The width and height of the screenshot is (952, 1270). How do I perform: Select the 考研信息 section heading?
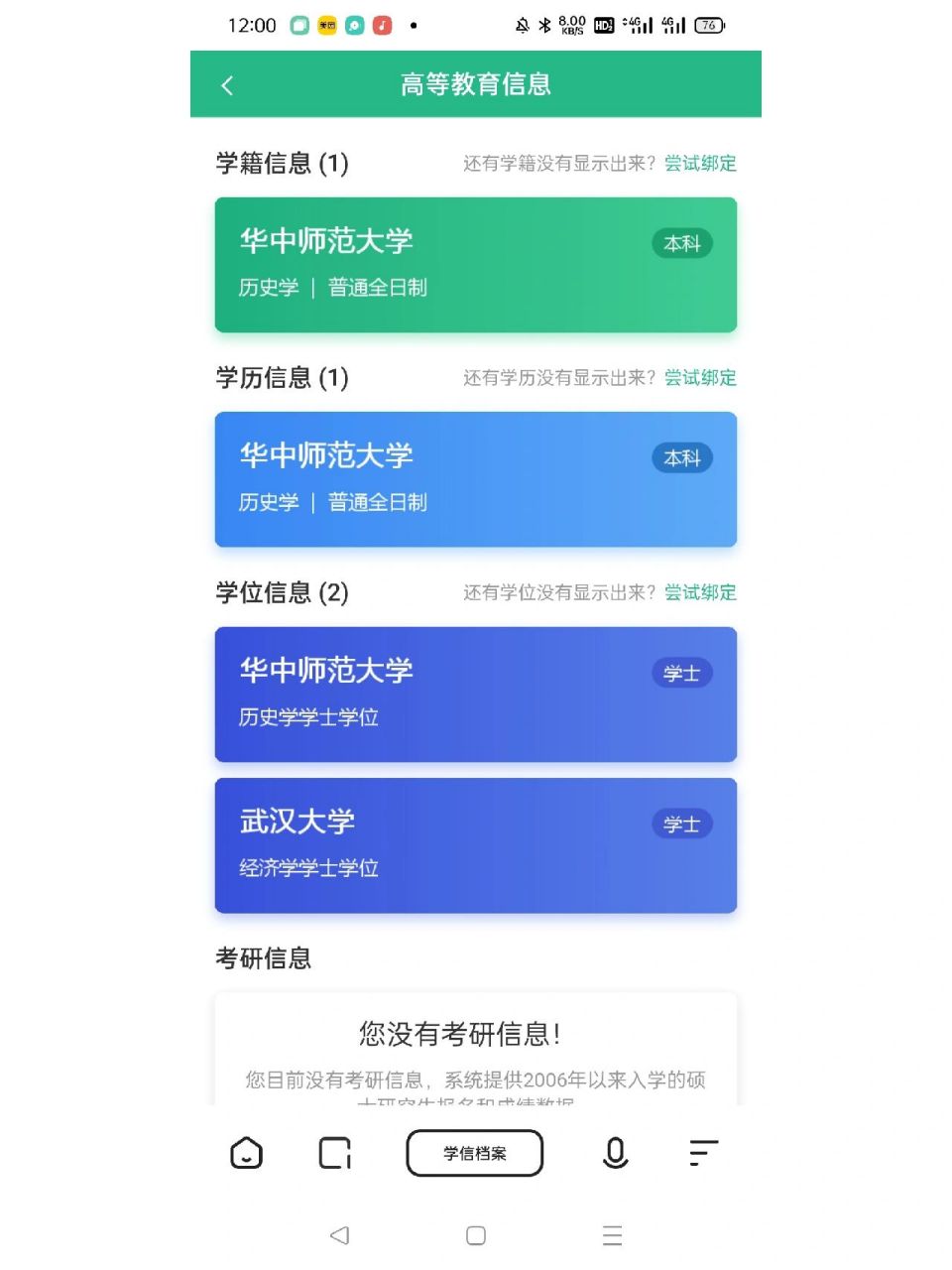tap(263, 958)
